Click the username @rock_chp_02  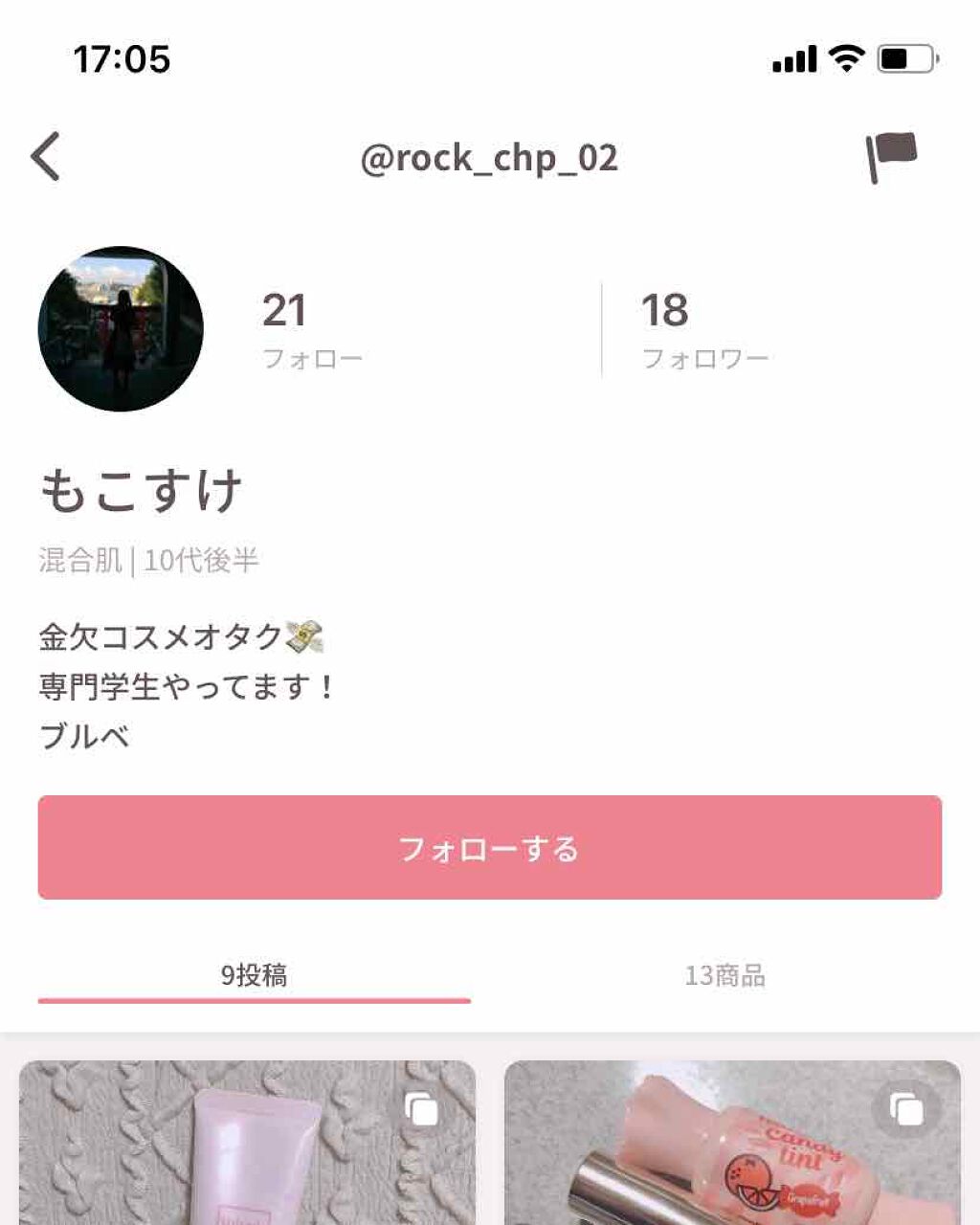(x=490, y=158)
